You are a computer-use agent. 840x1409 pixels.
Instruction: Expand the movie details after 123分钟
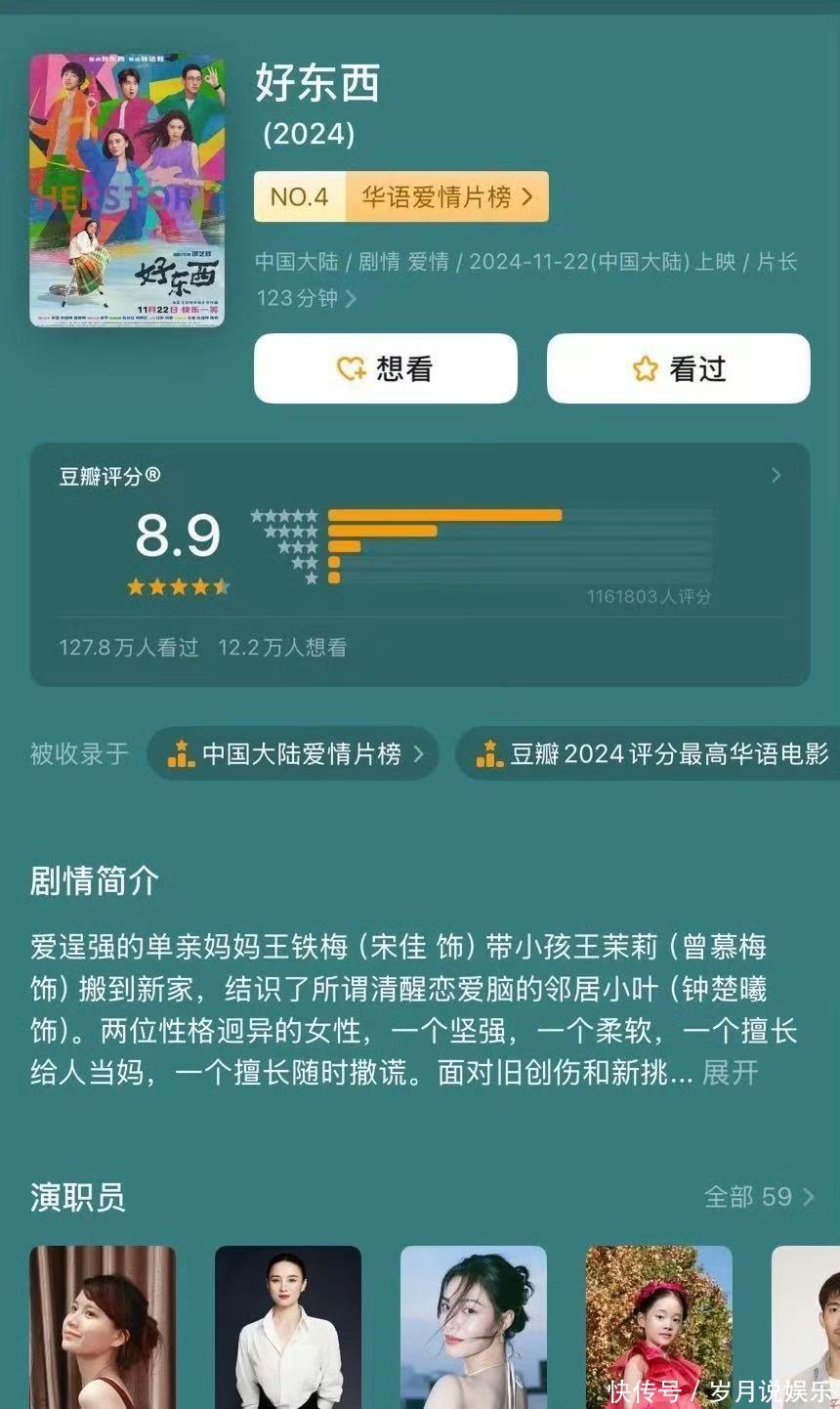[x=351, y=299]
